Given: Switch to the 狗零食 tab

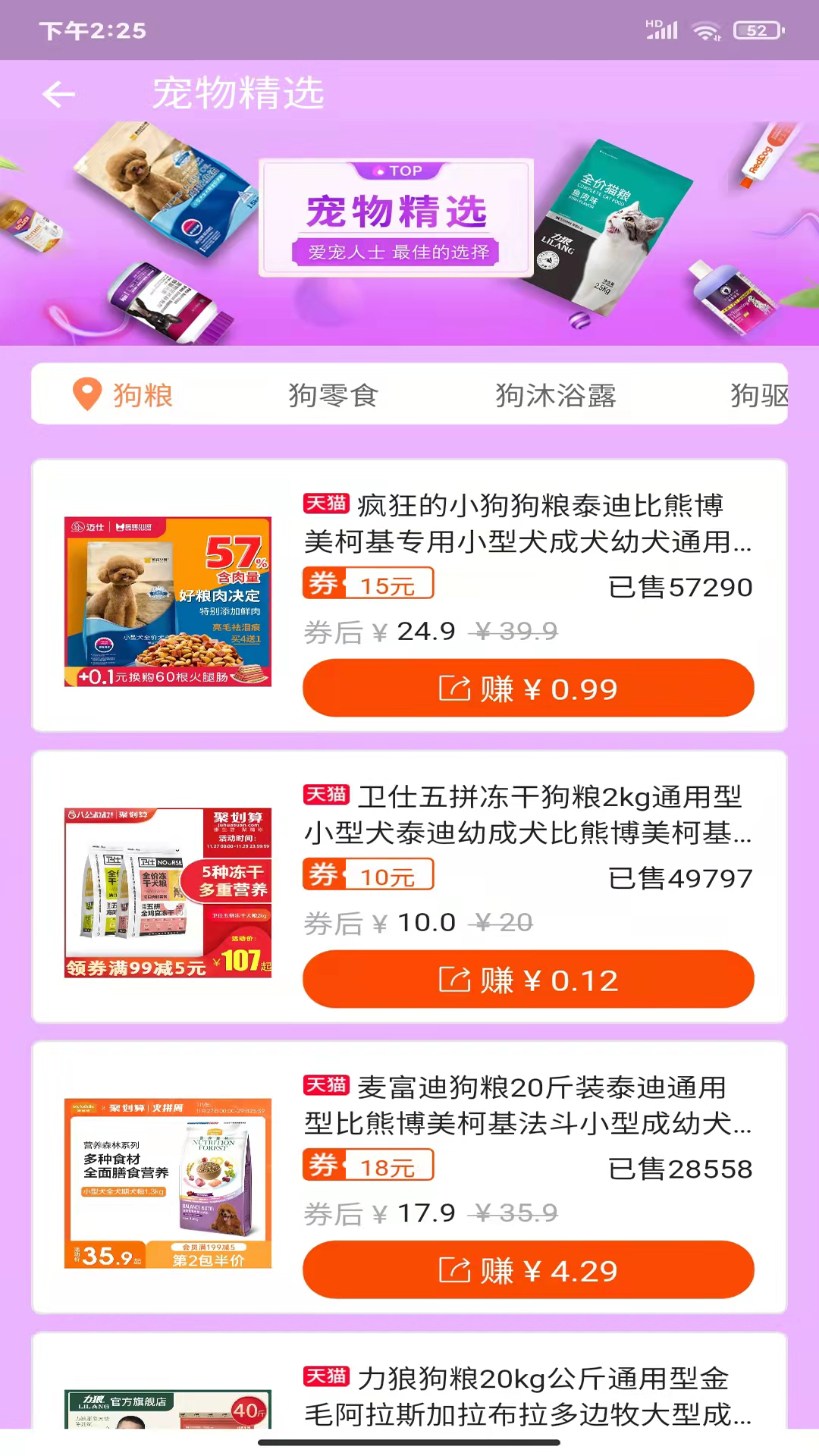Looking at the screenshot, I should point(333,395).
